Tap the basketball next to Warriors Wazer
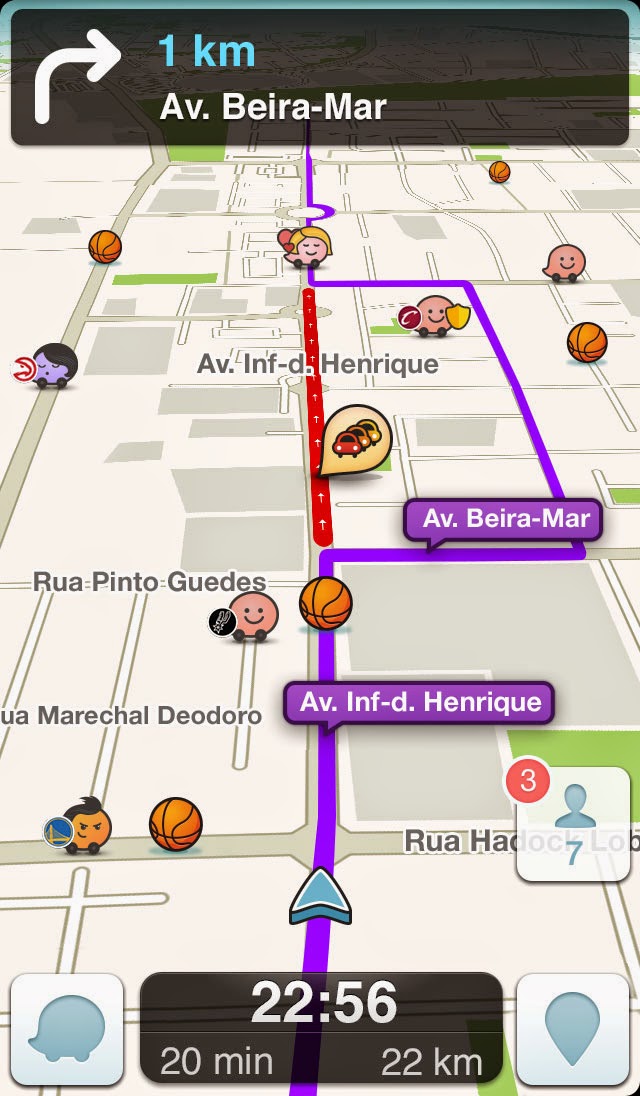This screenshot has height=1096, width=640. click(176, 824)
